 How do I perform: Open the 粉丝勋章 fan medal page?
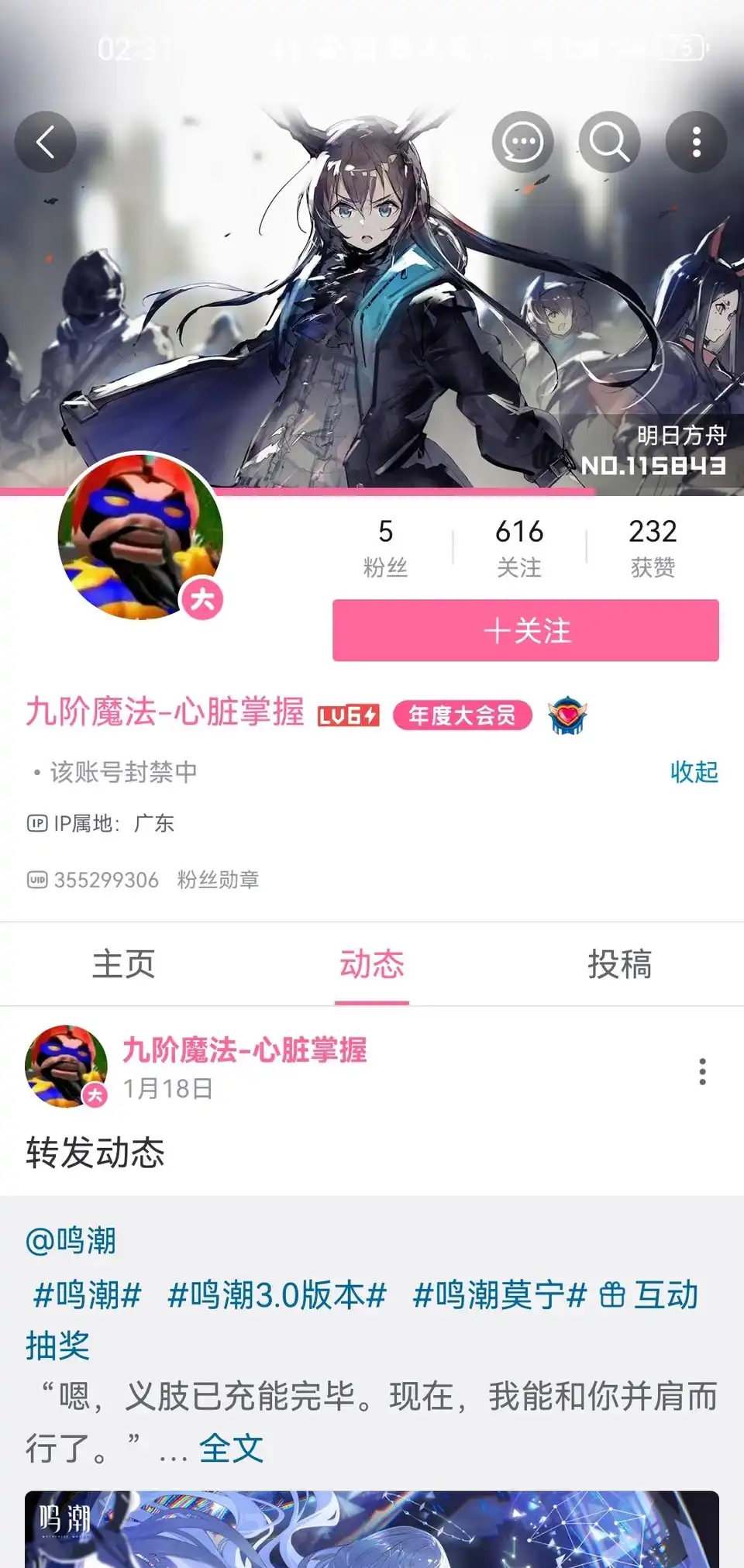218,880
